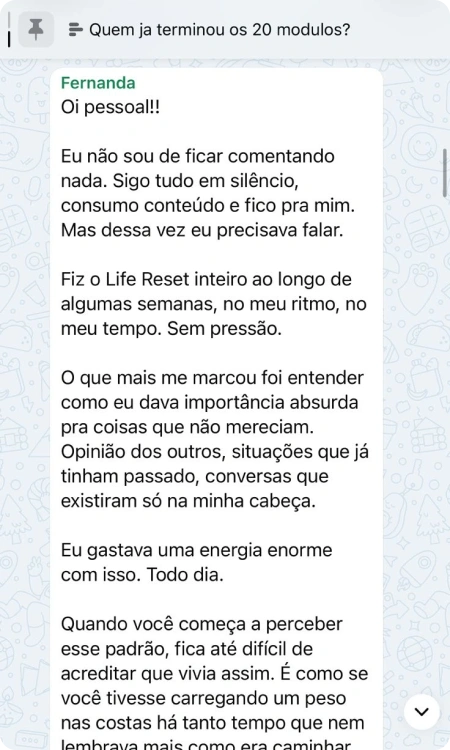This screenshot has width=450, height=750.
Task: Open the pinned poll about 20 modulos
Action: (209, 30)
